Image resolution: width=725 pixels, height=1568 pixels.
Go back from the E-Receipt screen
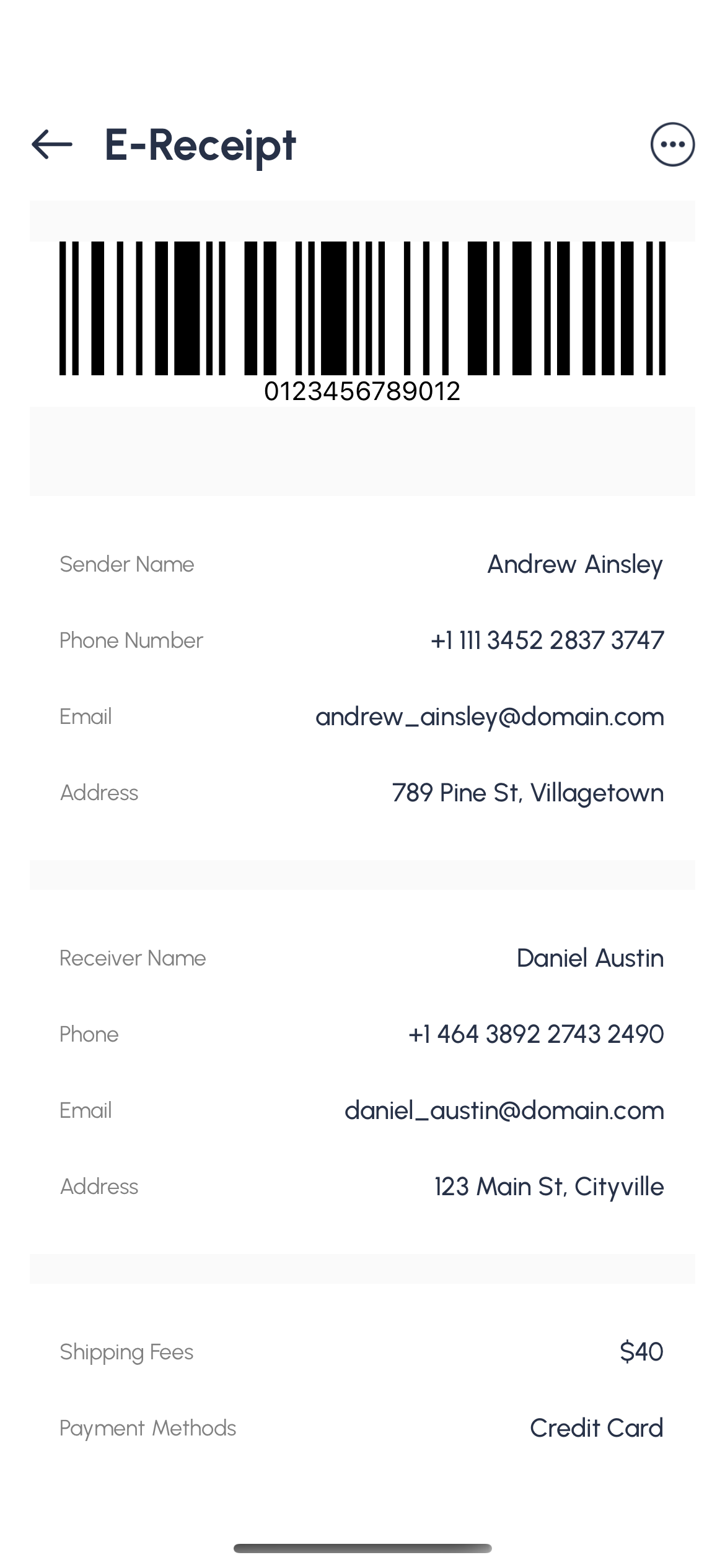52,144
